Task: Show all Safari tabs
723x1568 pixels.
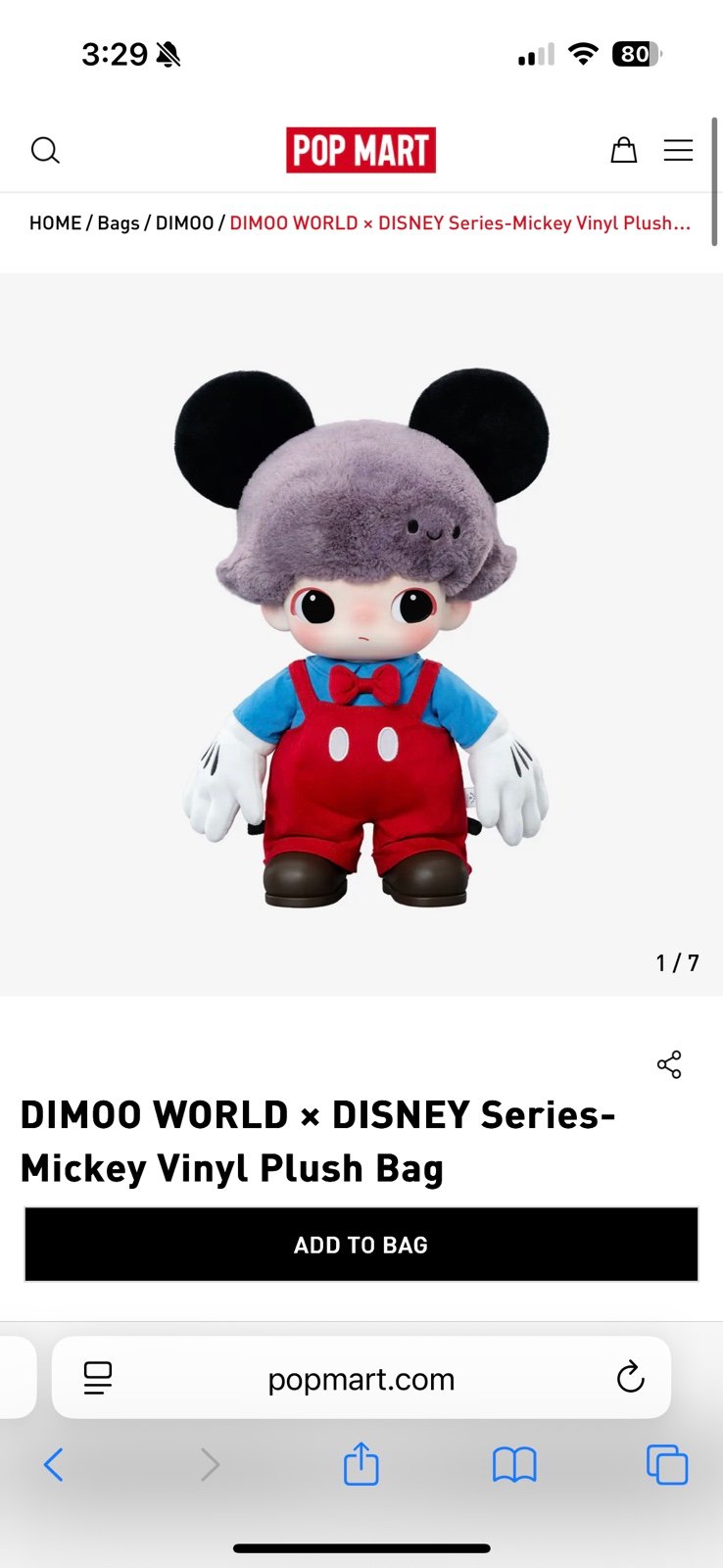Action: tap(667, 1465)
